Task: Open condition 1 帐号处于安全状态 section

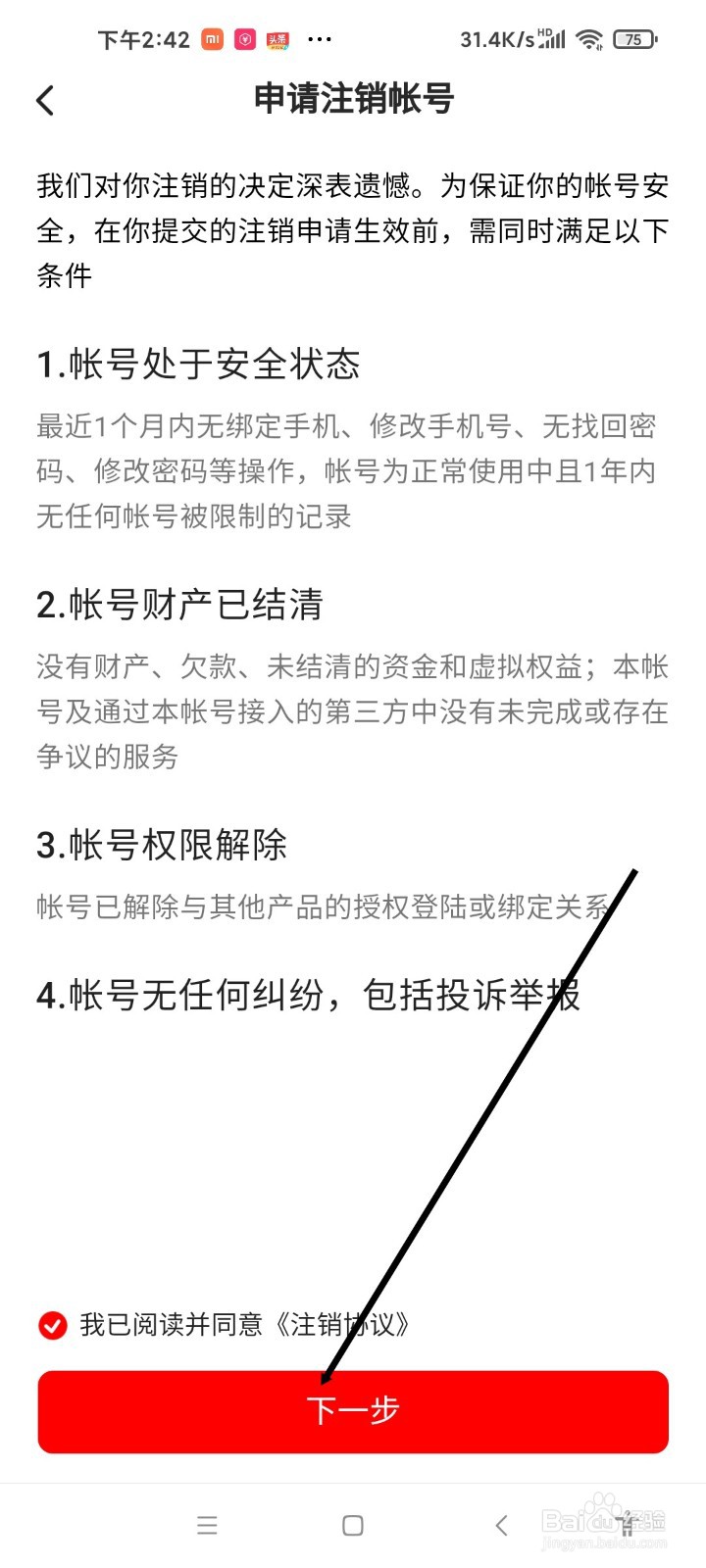Action: point(199,365)
